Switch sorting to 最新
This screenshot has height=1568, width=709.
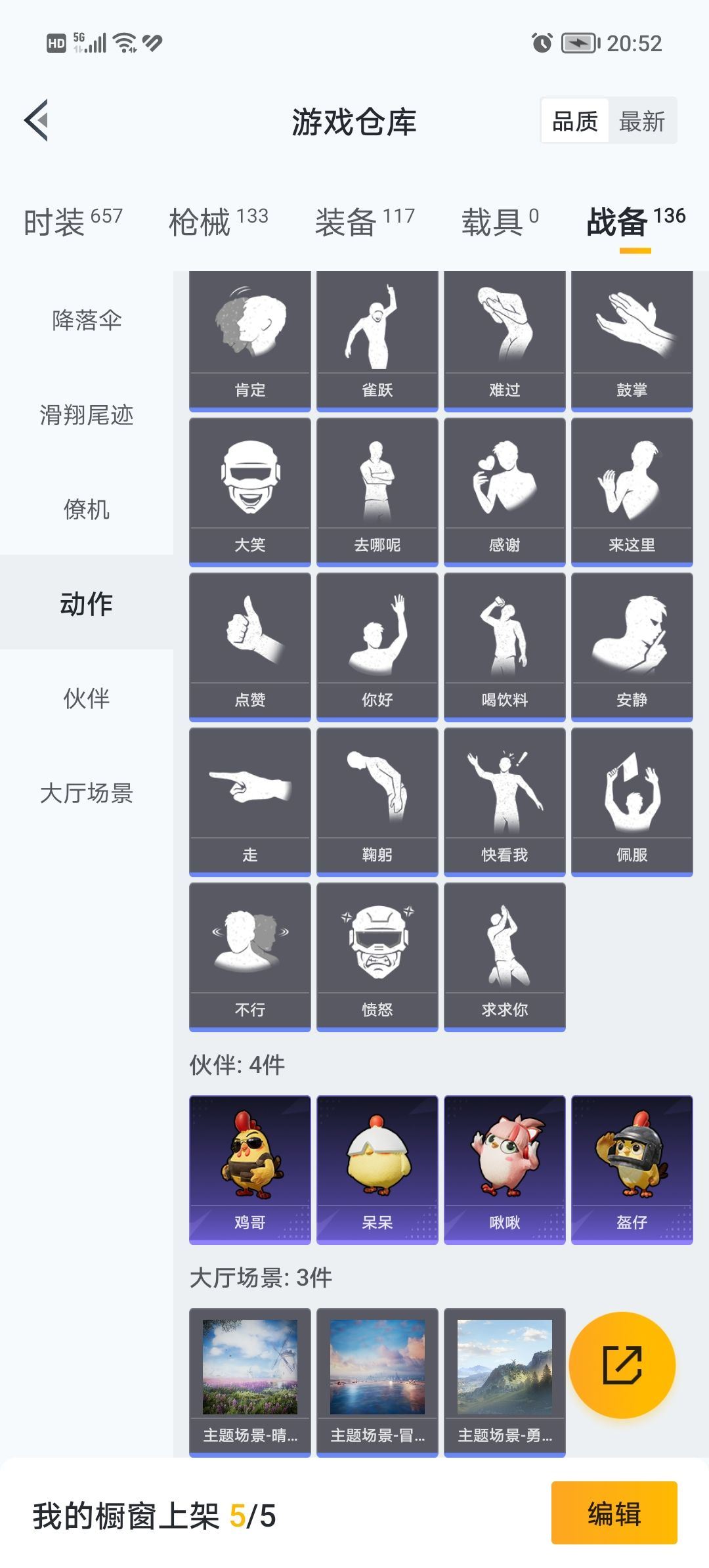coord(640,121)
